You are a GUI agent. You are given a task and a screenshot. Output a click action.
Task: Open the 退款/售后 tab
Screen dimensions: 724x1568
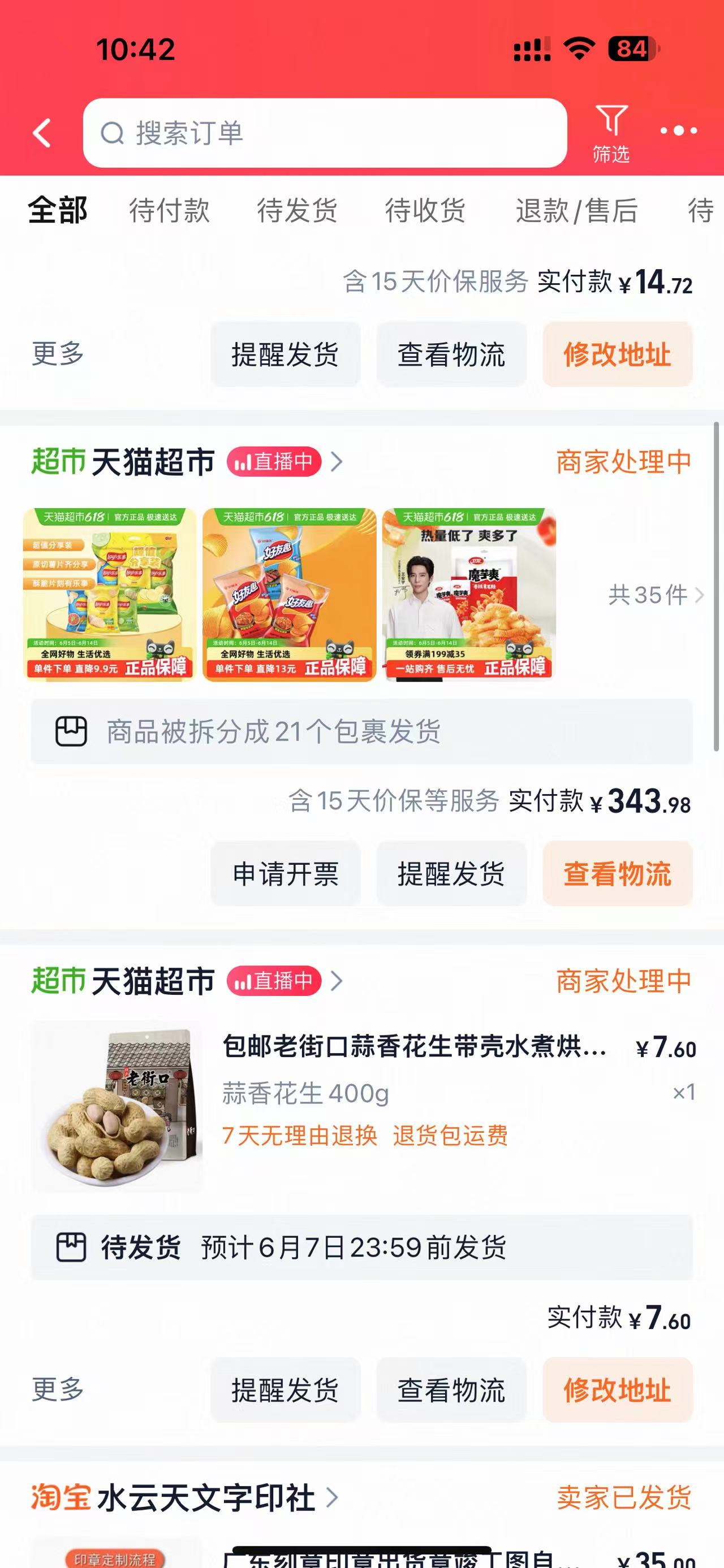(576, 211)
